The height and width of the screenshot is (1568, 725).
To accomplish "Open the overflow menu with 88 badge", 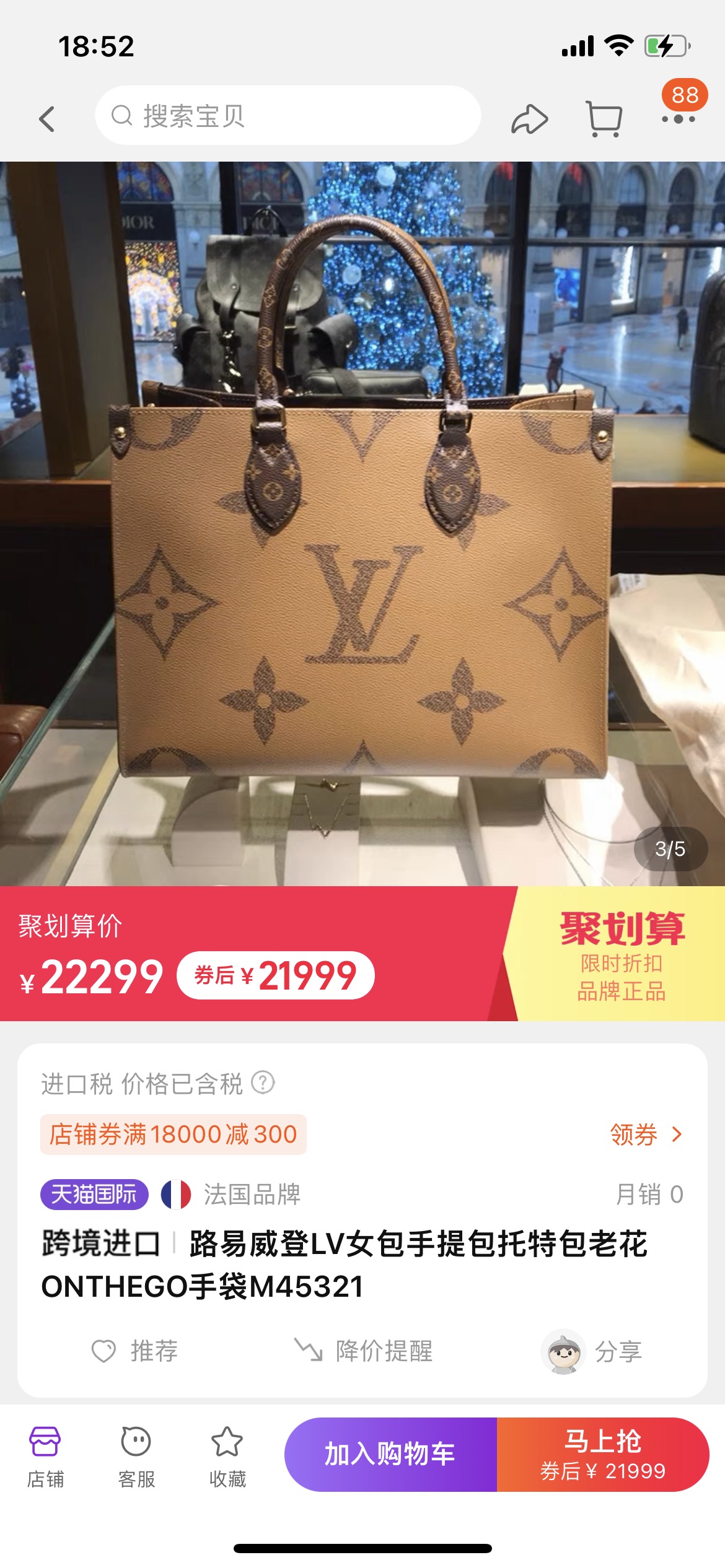I will pos(679,118).
